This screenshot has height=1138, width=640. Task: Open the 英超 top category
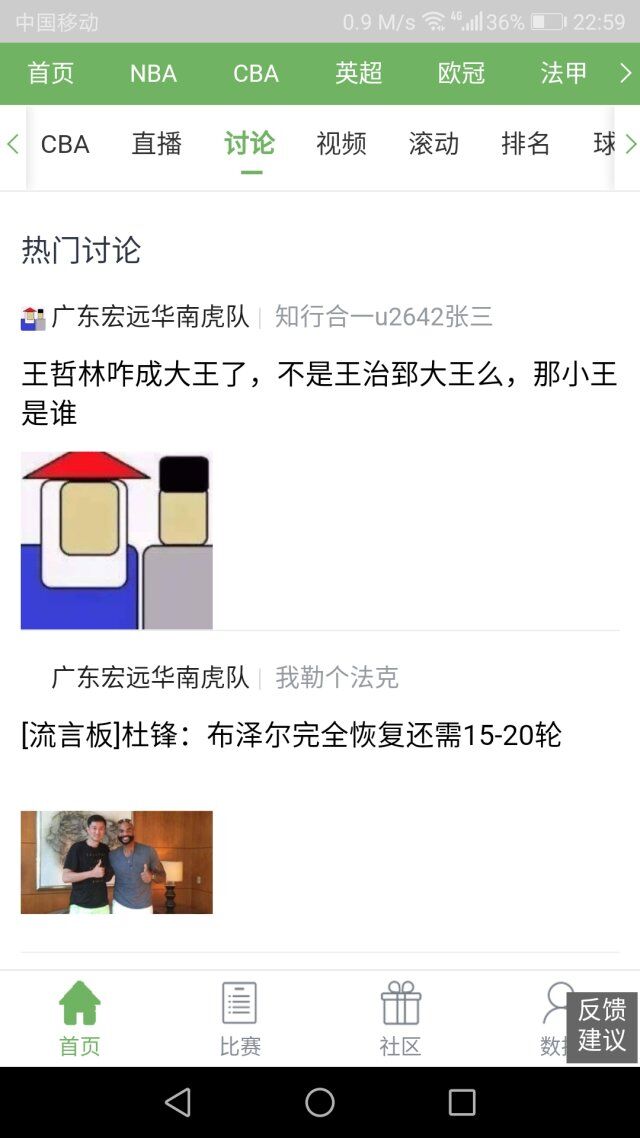(358, 73)
